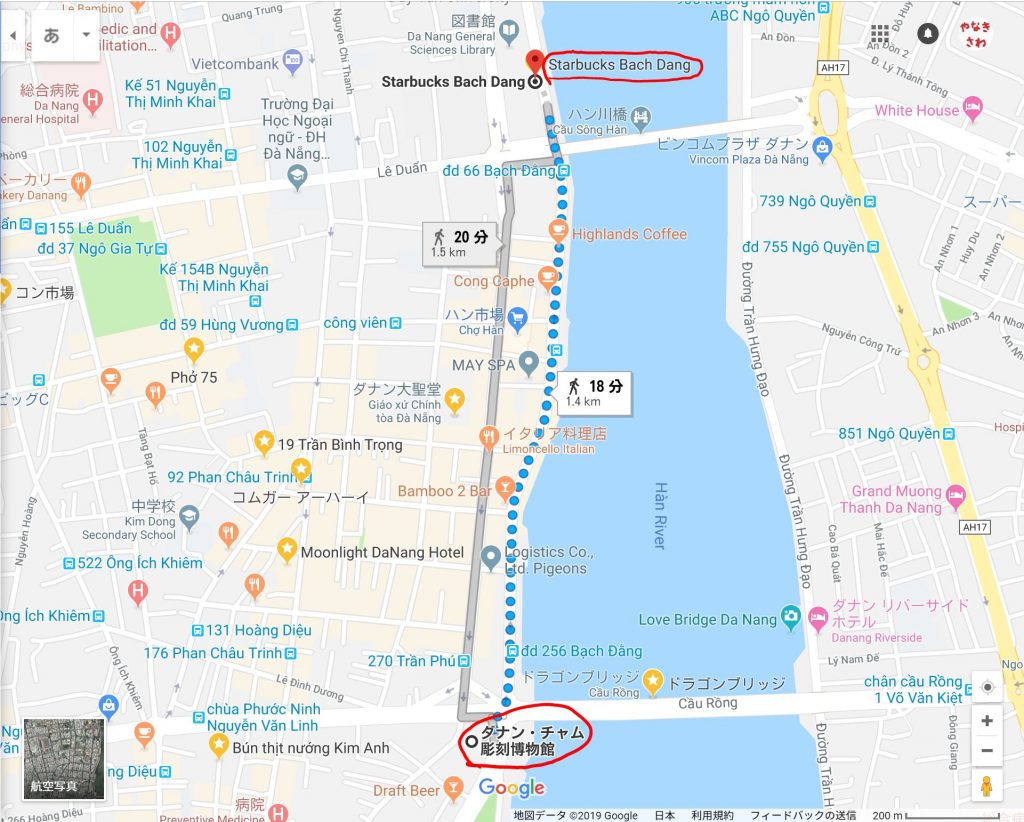Open the account avatar menu
This screenshot has width=1024, height=822.
975,36
